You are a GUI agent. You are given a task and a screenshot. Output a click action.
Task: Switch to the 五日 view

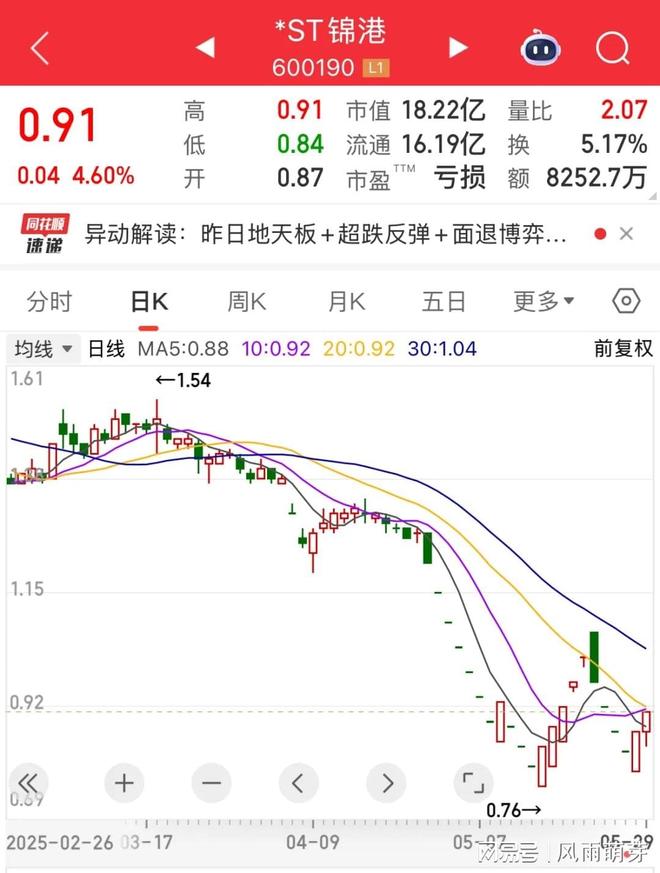pyautogui.click(x=443, y=301)
